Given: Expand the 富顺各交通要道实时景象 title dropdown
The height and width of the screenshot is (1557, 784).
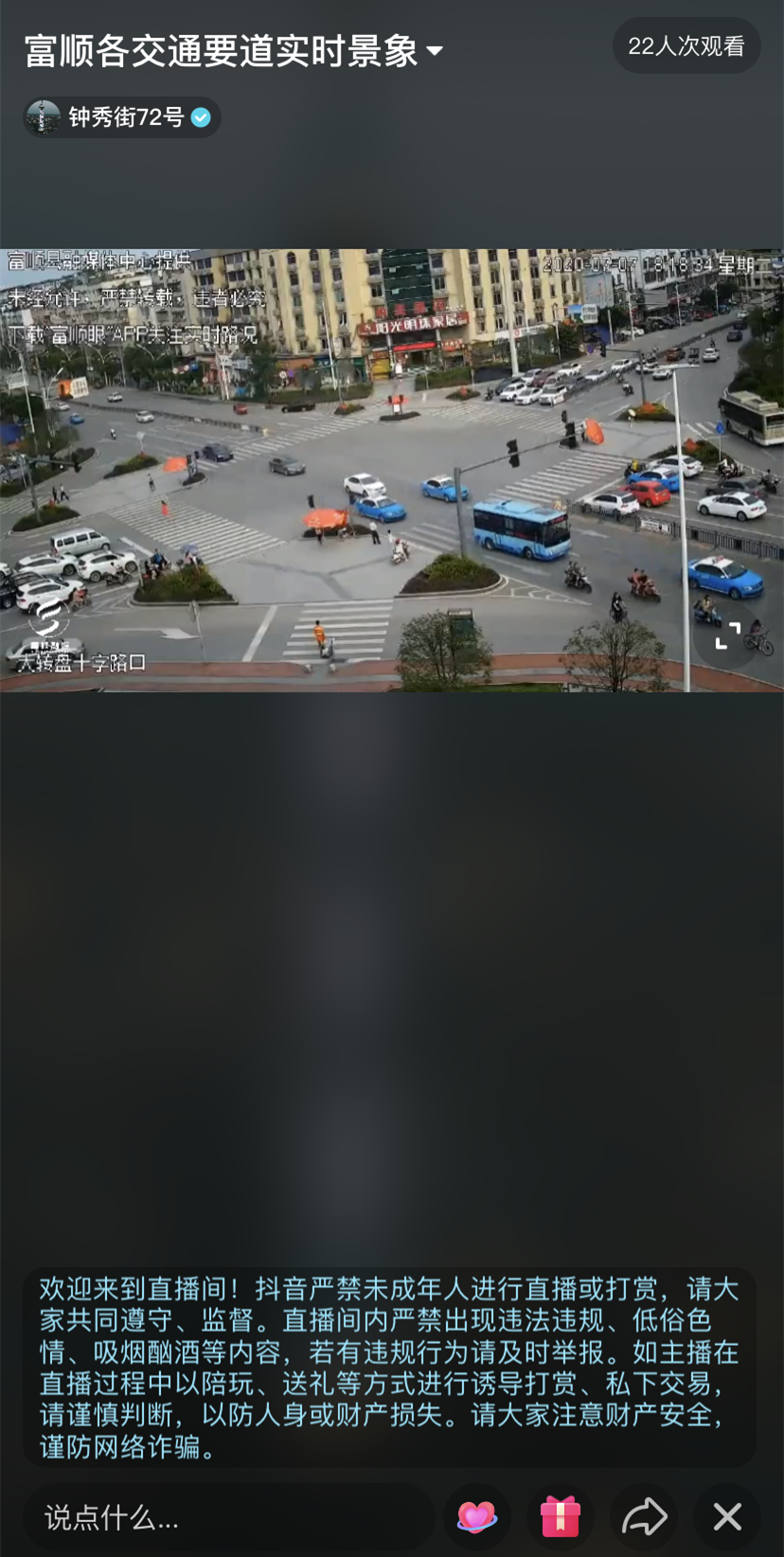Looking at the screenshot, I should (x=435, y=51).
